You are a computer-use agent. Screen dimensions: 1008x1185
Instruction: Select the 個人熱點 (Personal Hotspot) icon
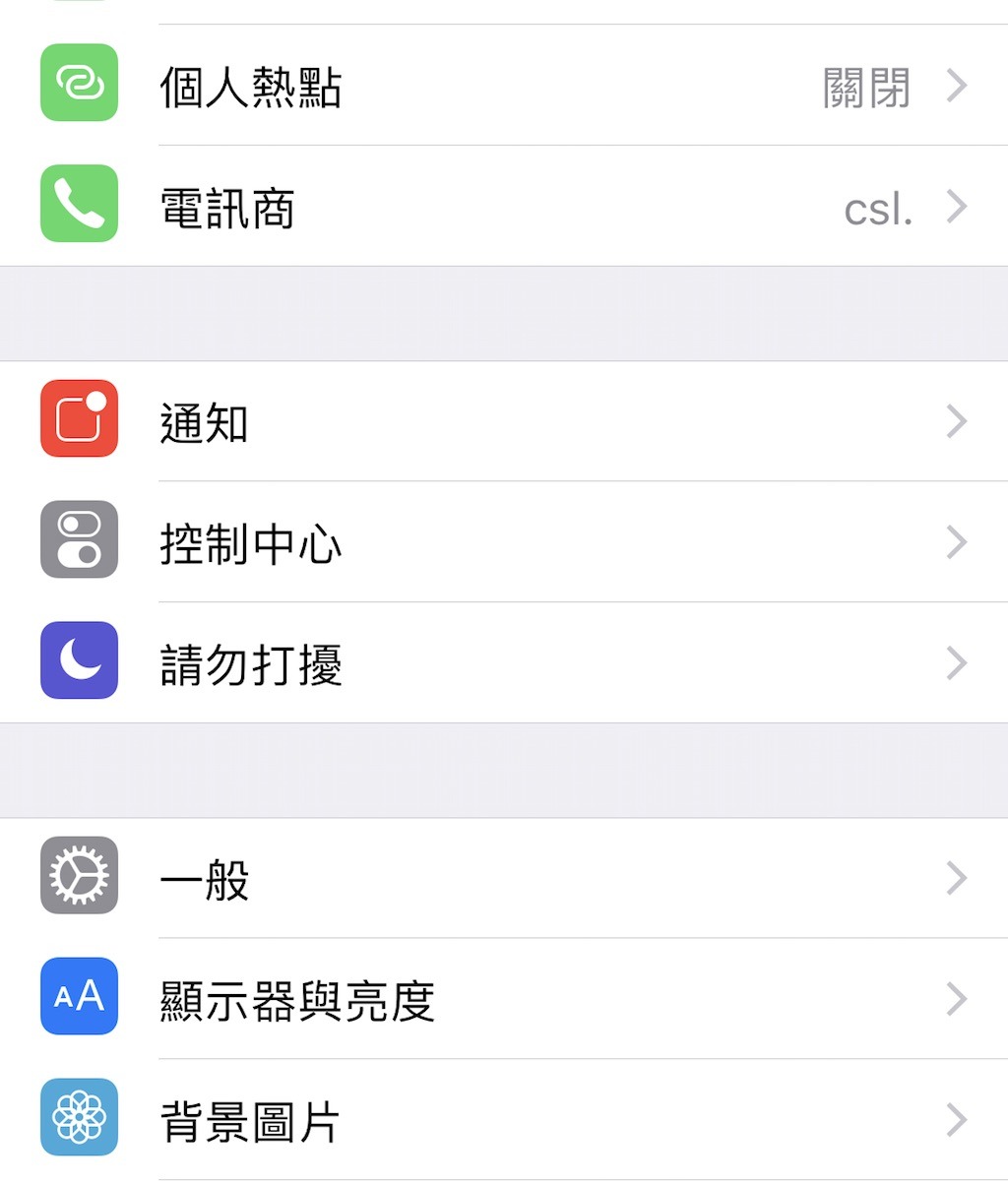point(78,85)
